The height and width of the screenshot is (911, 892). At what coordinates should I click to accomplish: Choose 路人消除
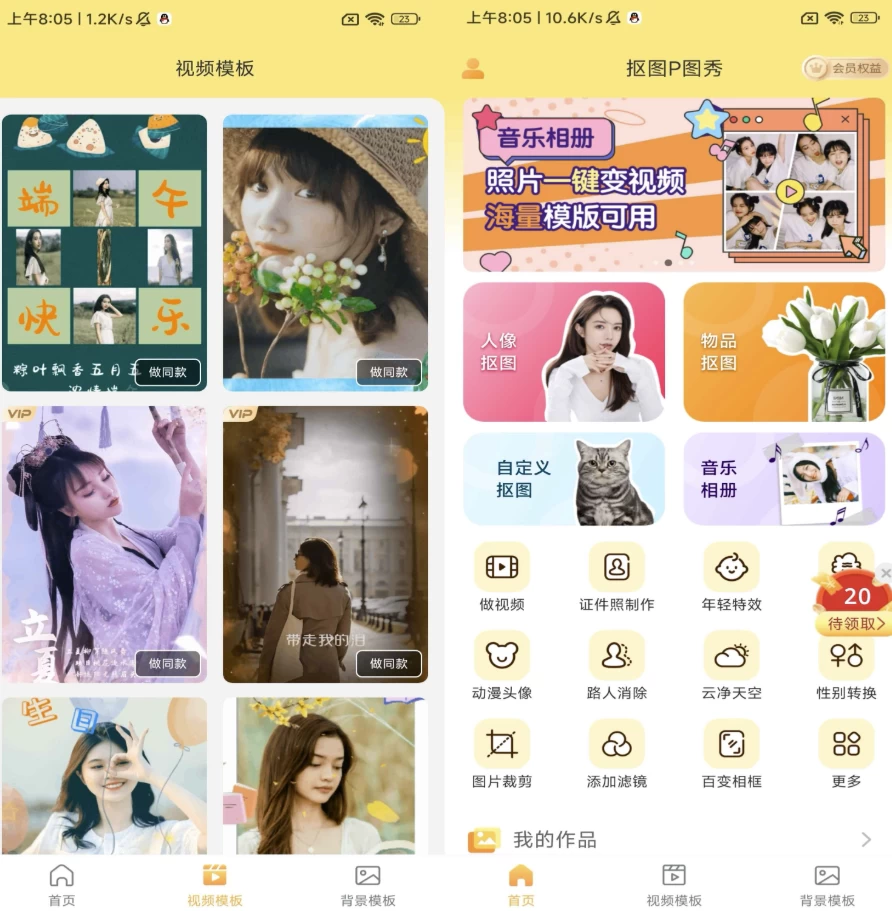tap(616, 666)
